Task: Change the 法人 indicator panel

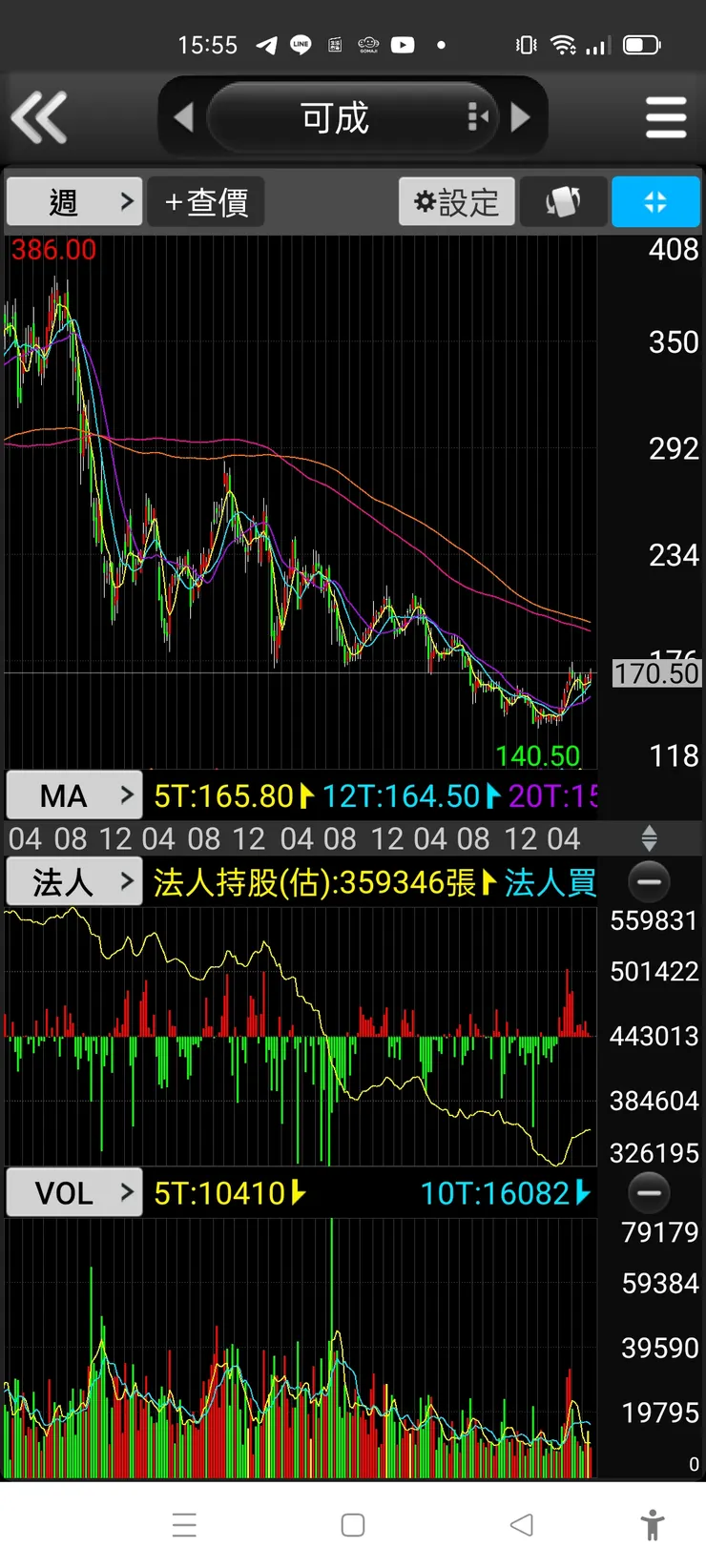Action: coord(74,882)
